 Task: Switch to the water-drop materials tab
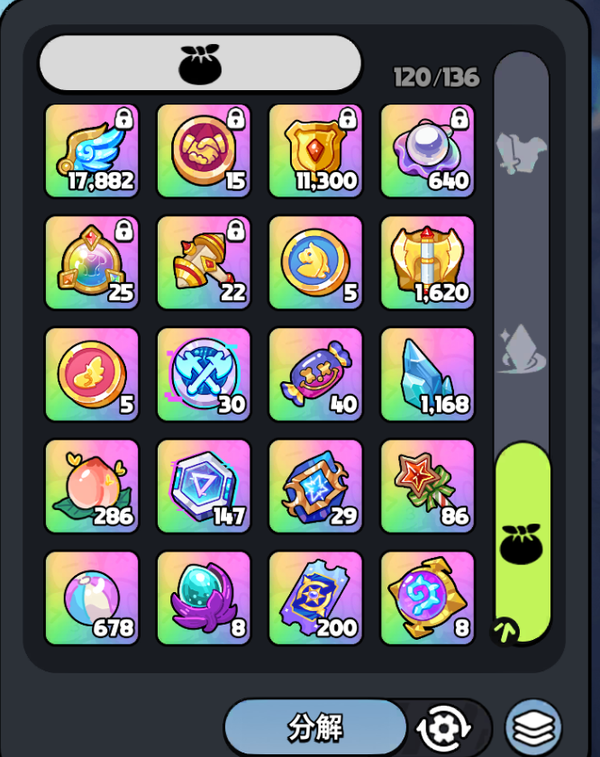[x=522, y=348]
